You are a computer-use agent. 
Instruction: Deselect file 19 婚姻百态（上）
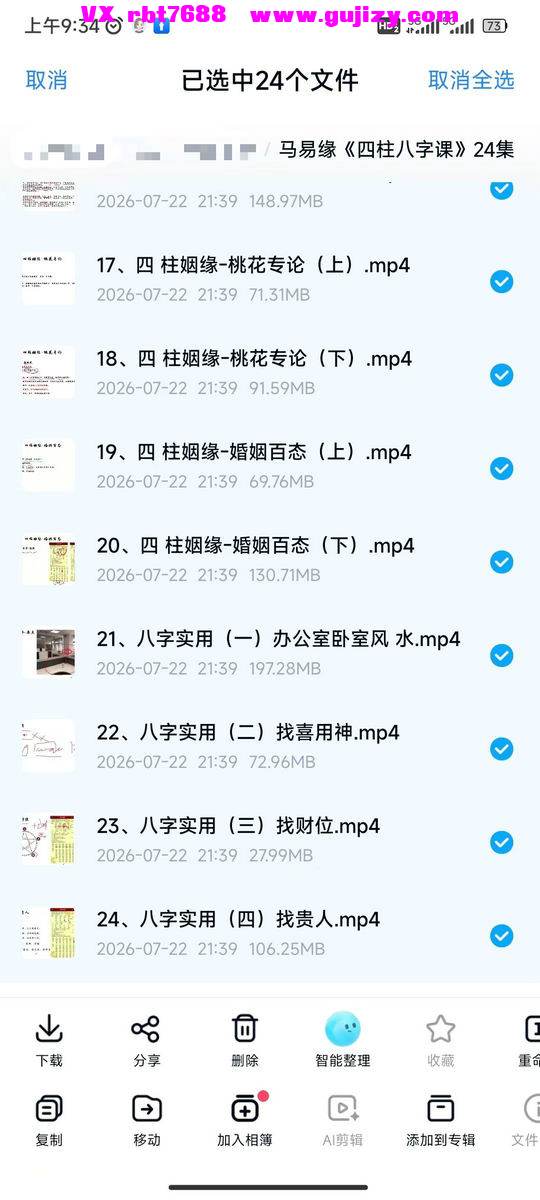[x=501, y=469]
